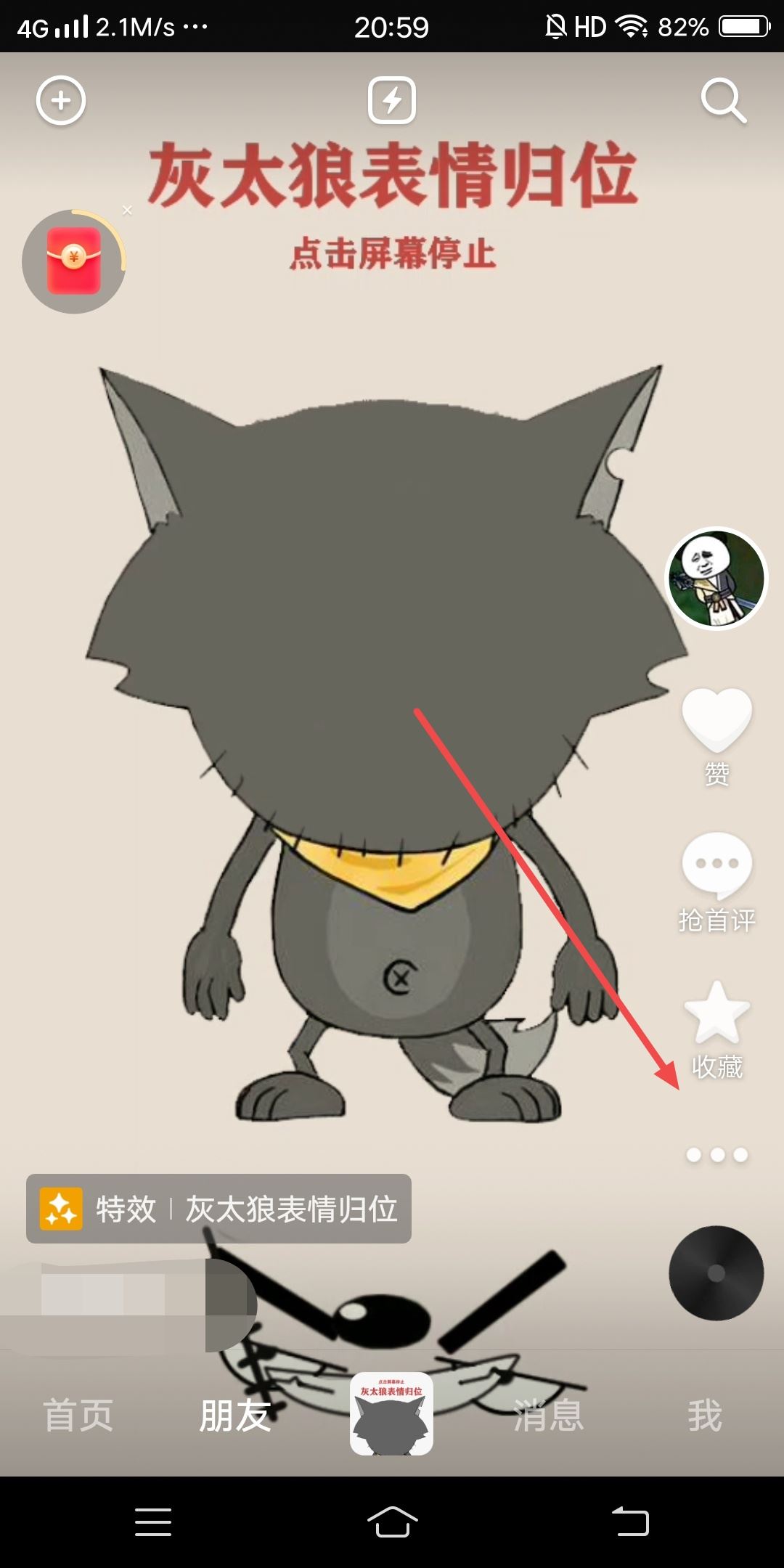Dismiss the red envelope widget
The height and width of the screenshot is (1568, 784).
(x=128, y=211)
